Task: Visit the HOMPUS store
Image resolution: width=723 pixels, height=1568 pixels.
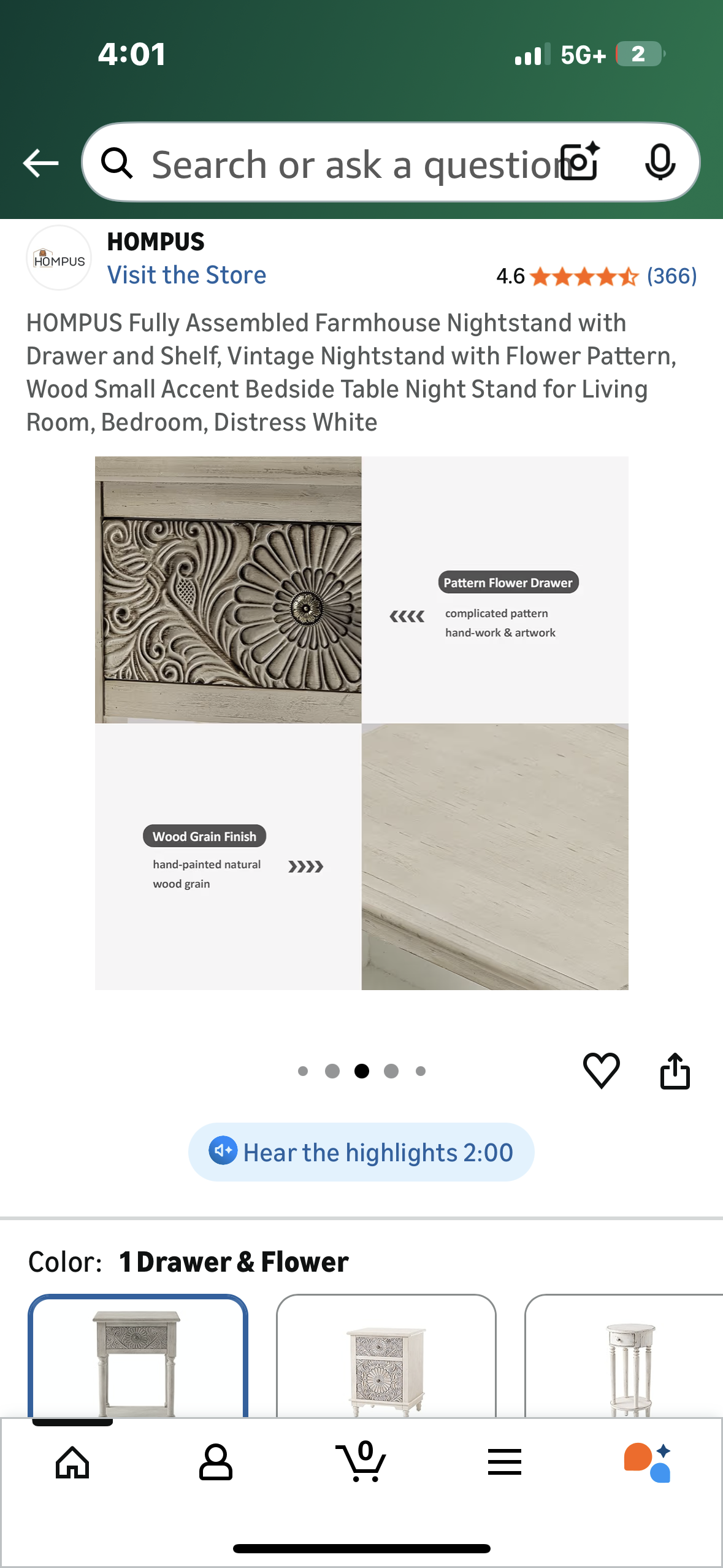Action: click(186, 275)
